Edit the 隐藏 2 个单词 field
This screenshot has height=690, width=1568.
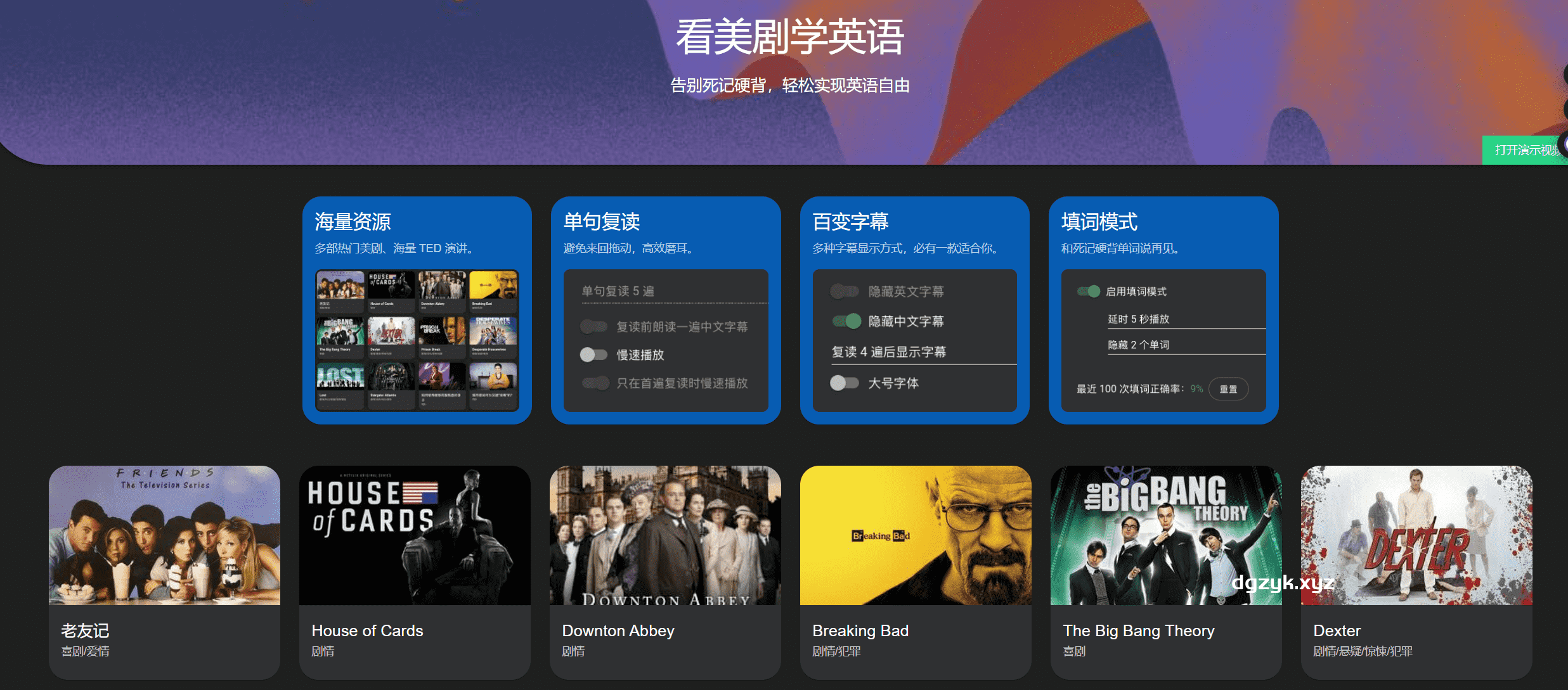pyautogui.click(x=1184, y=345)
